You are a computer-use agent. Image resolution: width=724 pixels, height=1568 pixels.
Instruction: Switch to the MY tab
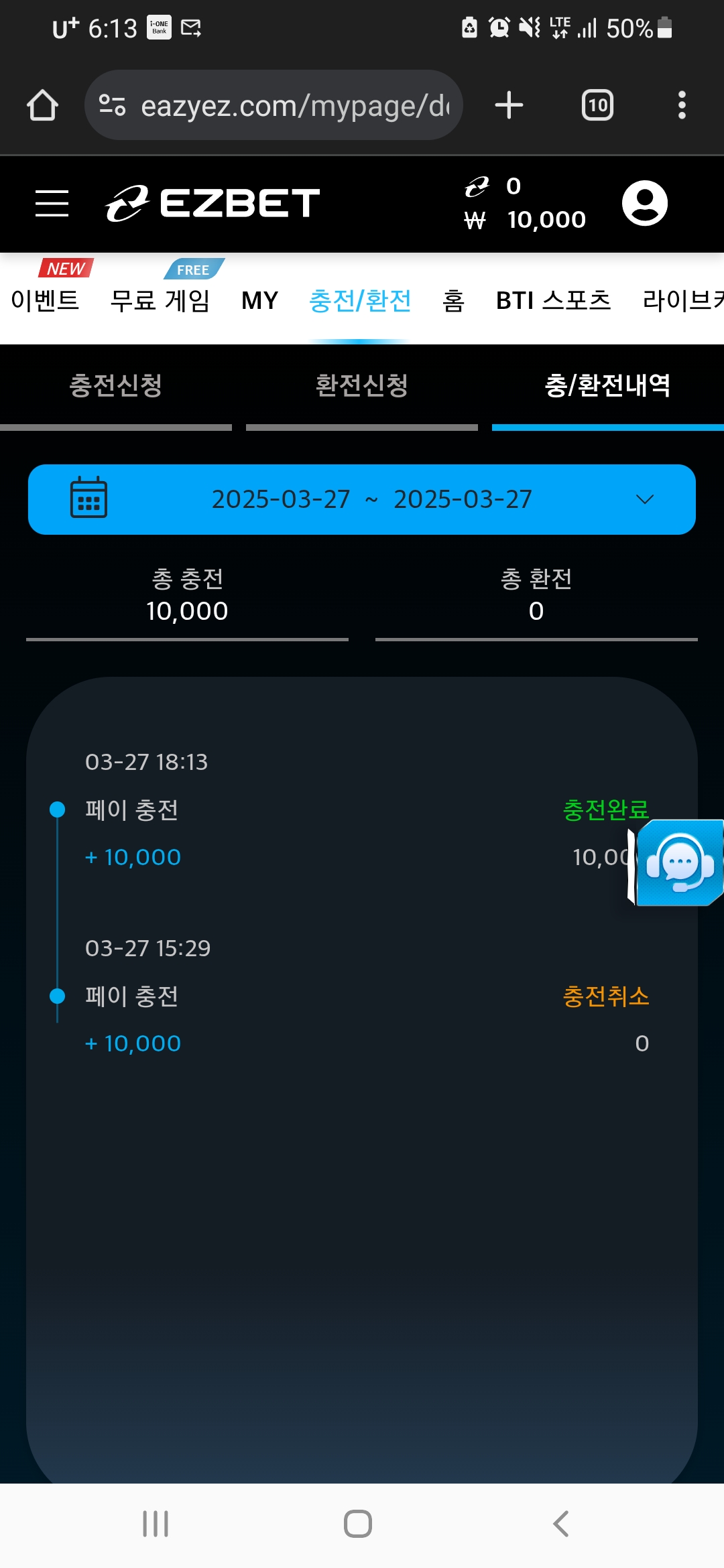[259, 300]
